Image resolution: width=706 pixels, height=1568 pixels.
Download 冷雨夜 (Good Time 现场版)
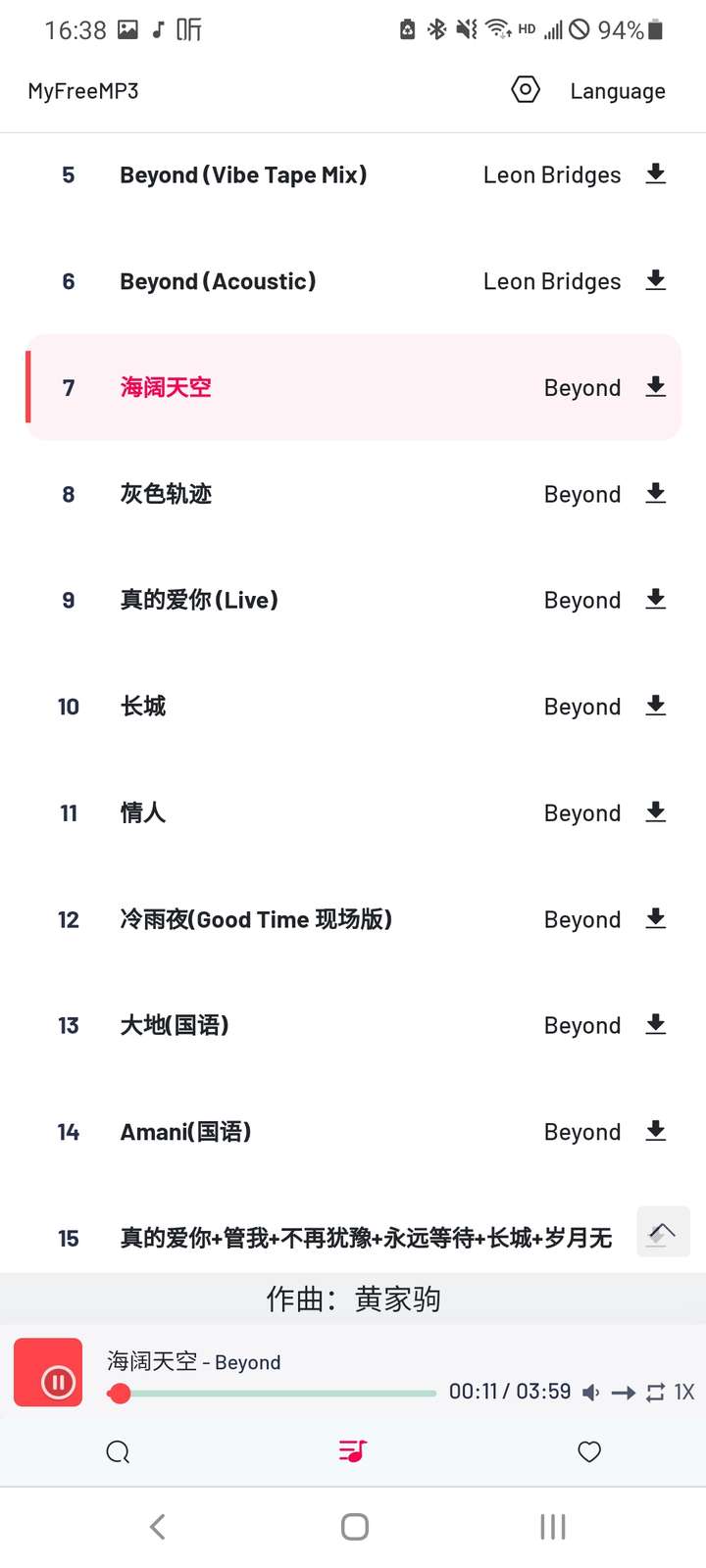point(656,919)
